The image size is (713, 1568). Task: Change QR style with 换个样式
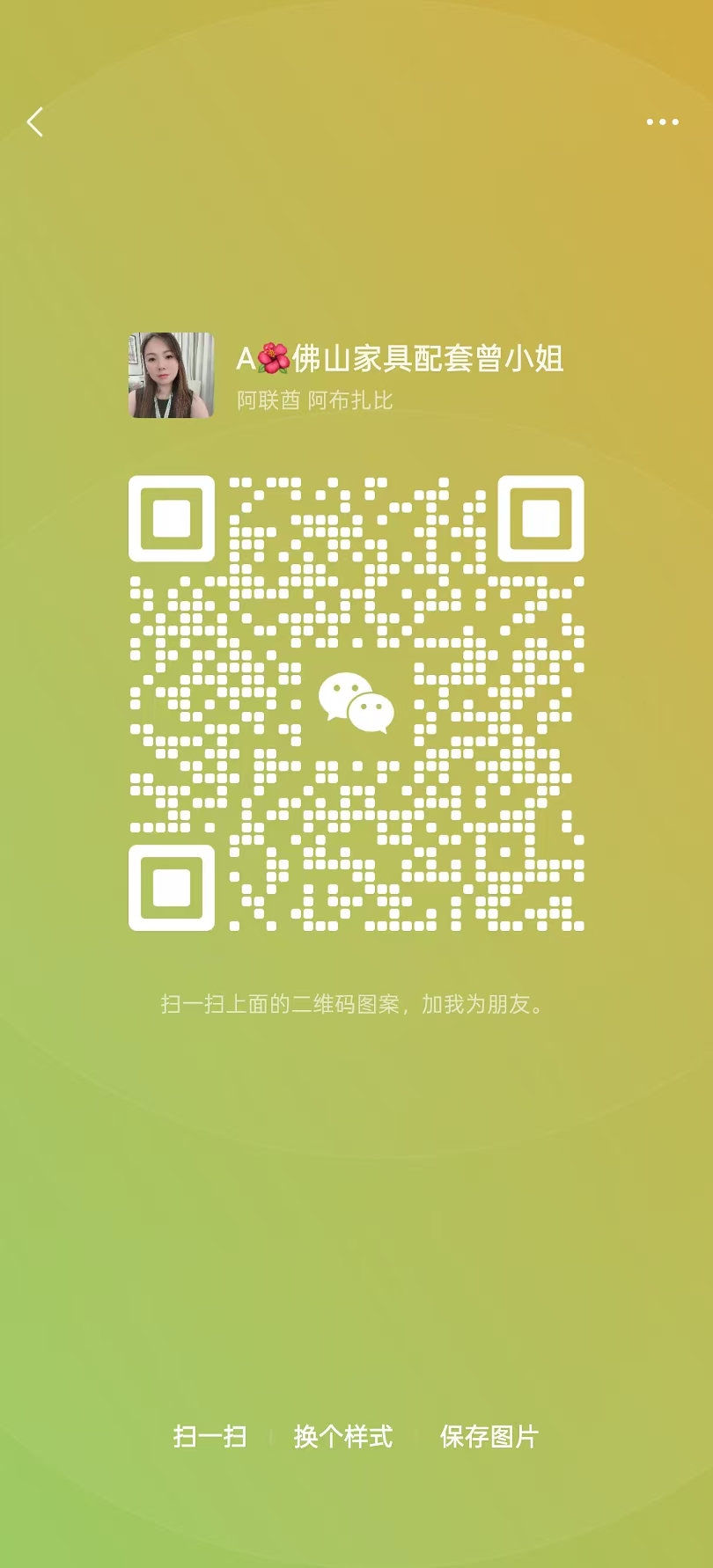click(x=343, y=1437)
